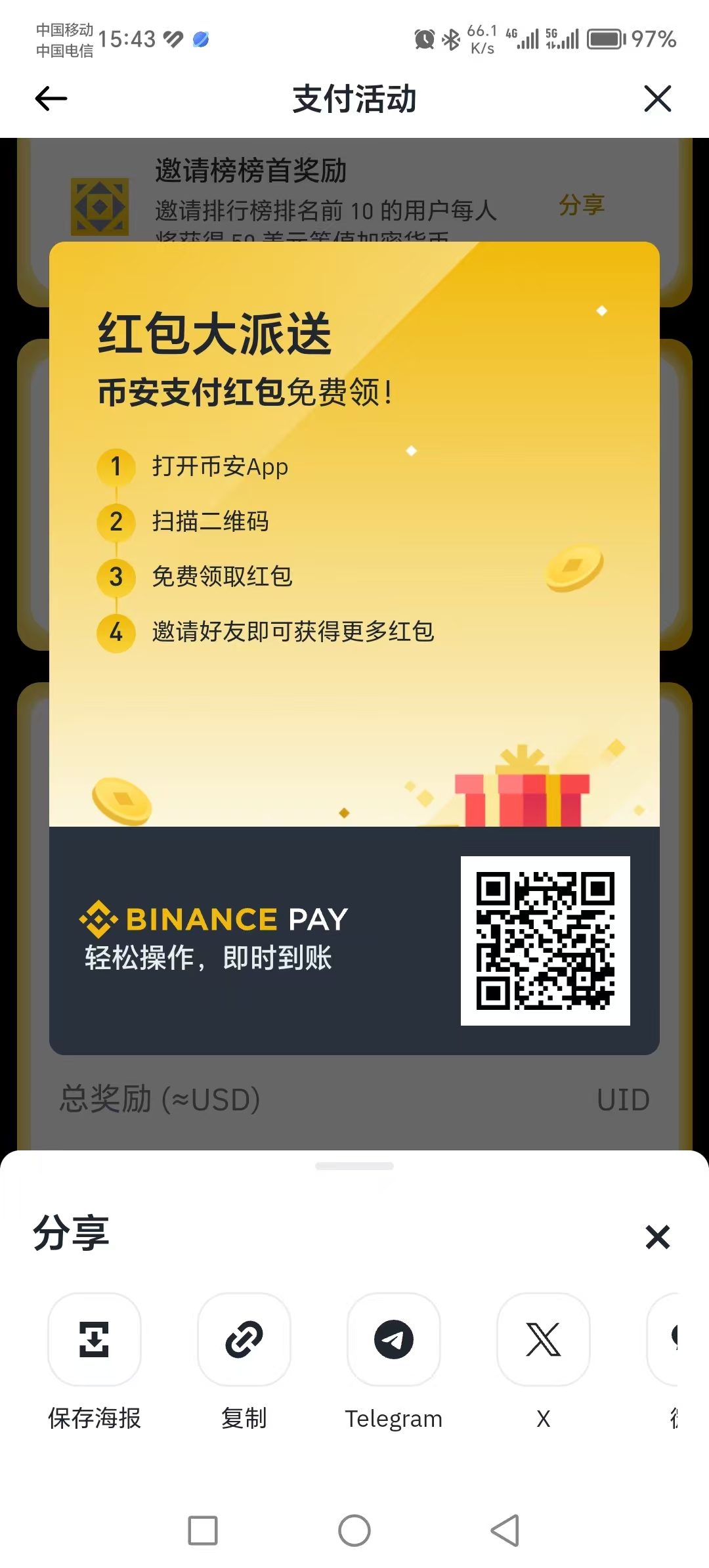
Task: Tap the system home button
Action: pos(354,1531)
